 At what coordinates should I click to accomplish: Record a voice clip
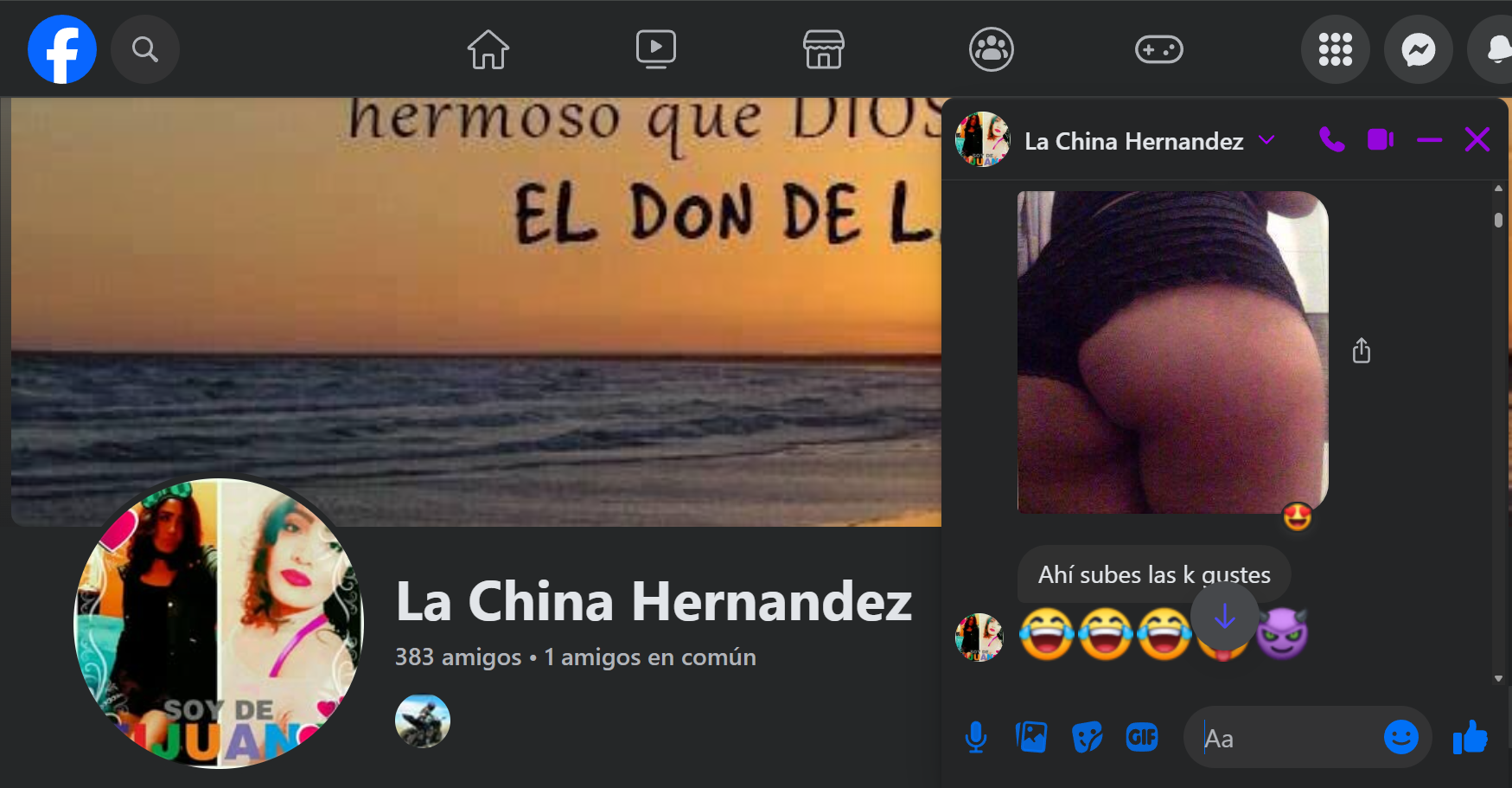pos(976,738)
